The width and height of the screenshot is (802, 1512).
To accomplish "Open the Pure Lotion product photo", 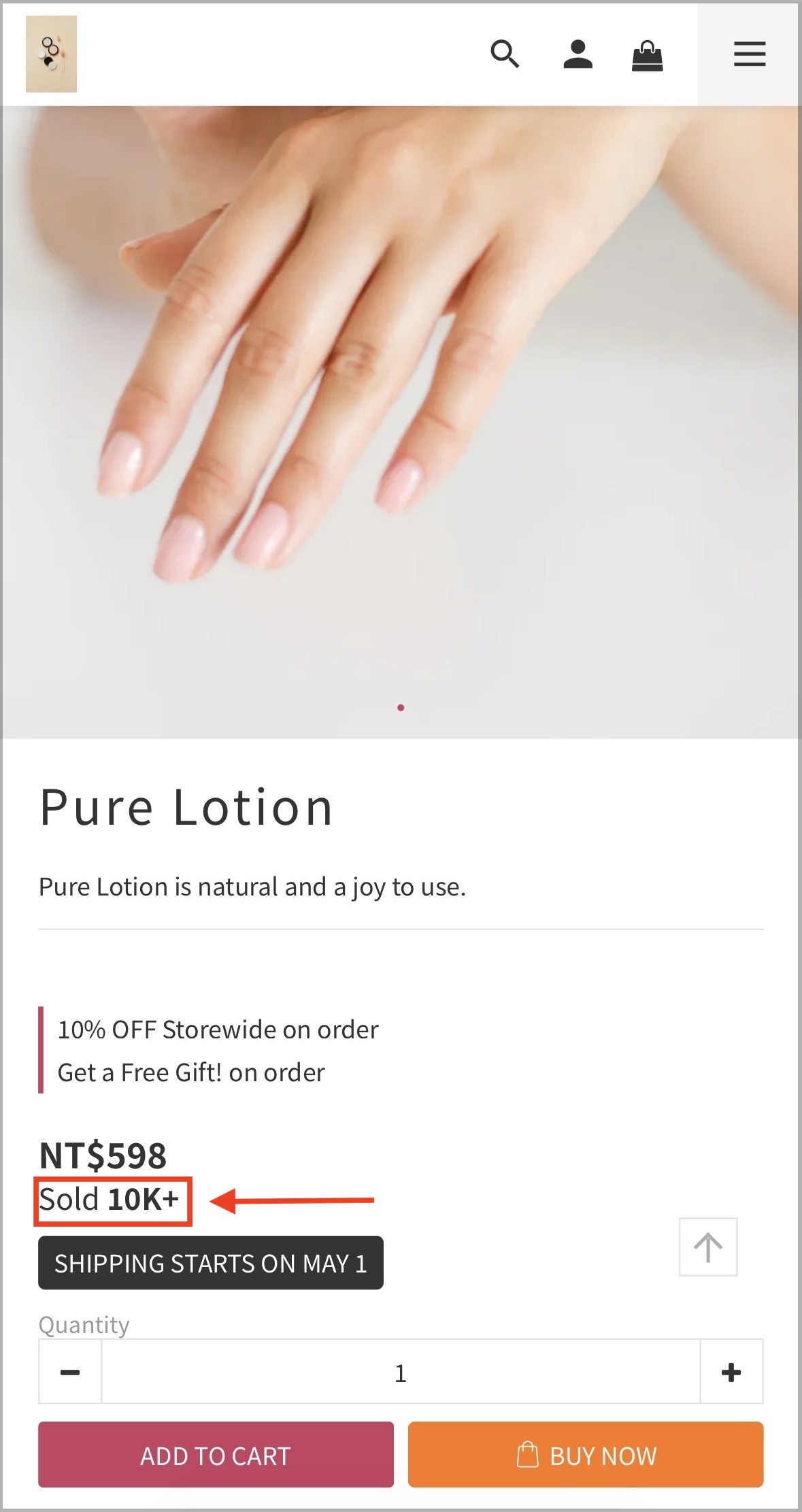I will [401, 422].
